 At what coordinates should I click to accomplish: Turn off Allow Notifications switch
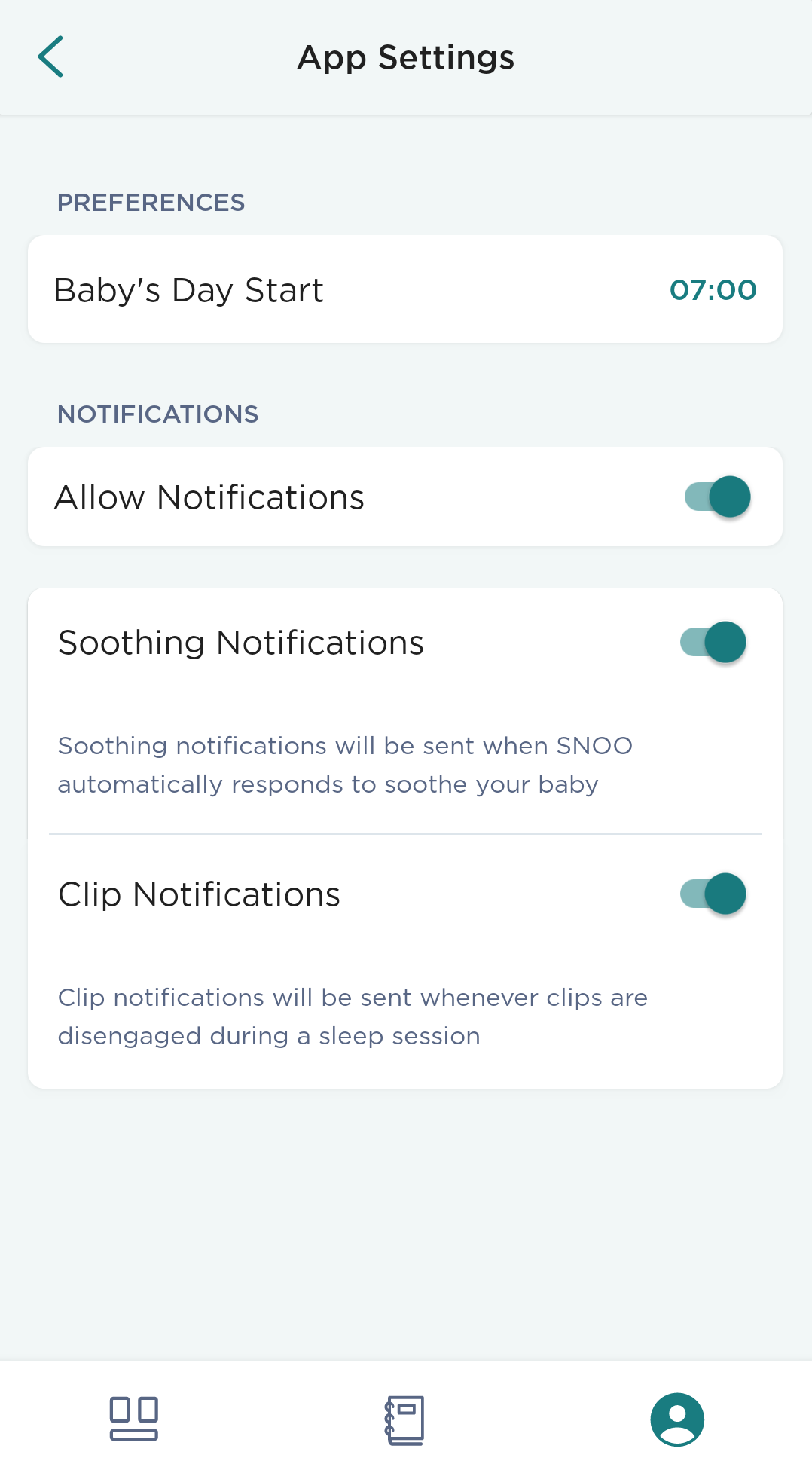pos(717,497)
